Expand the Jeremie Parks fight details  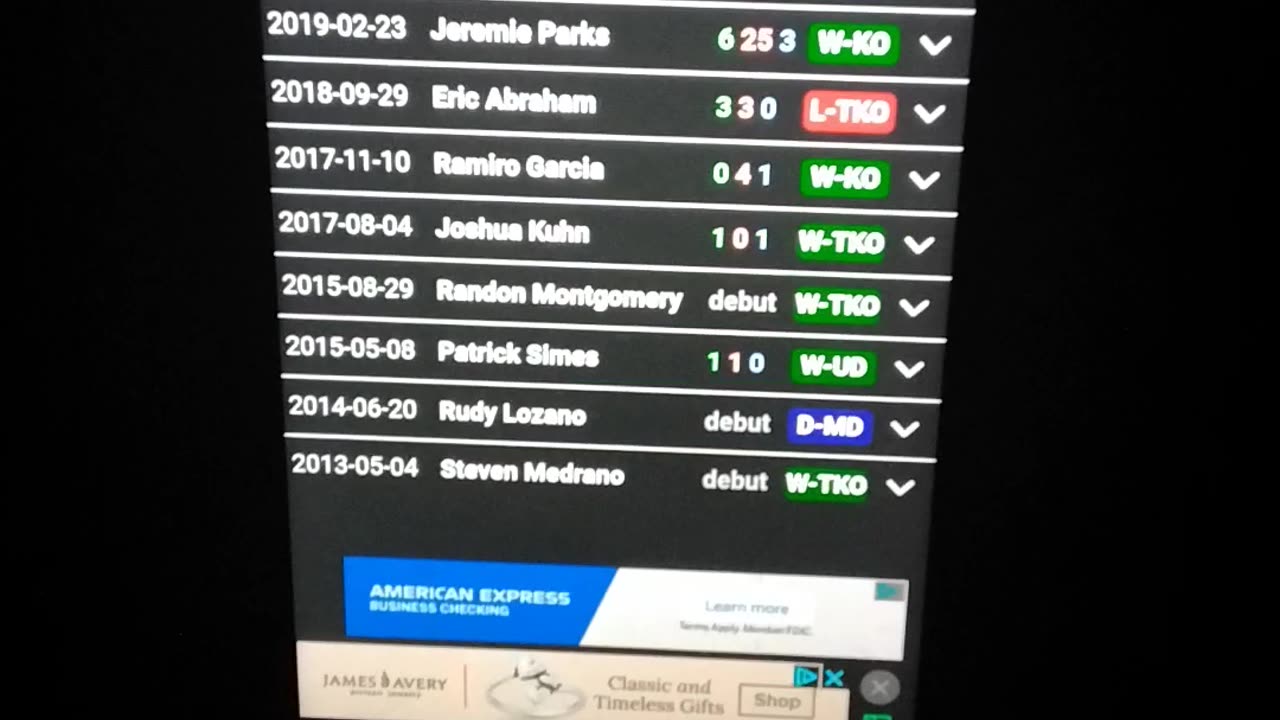pyautogui.click(x=935, y=45)
